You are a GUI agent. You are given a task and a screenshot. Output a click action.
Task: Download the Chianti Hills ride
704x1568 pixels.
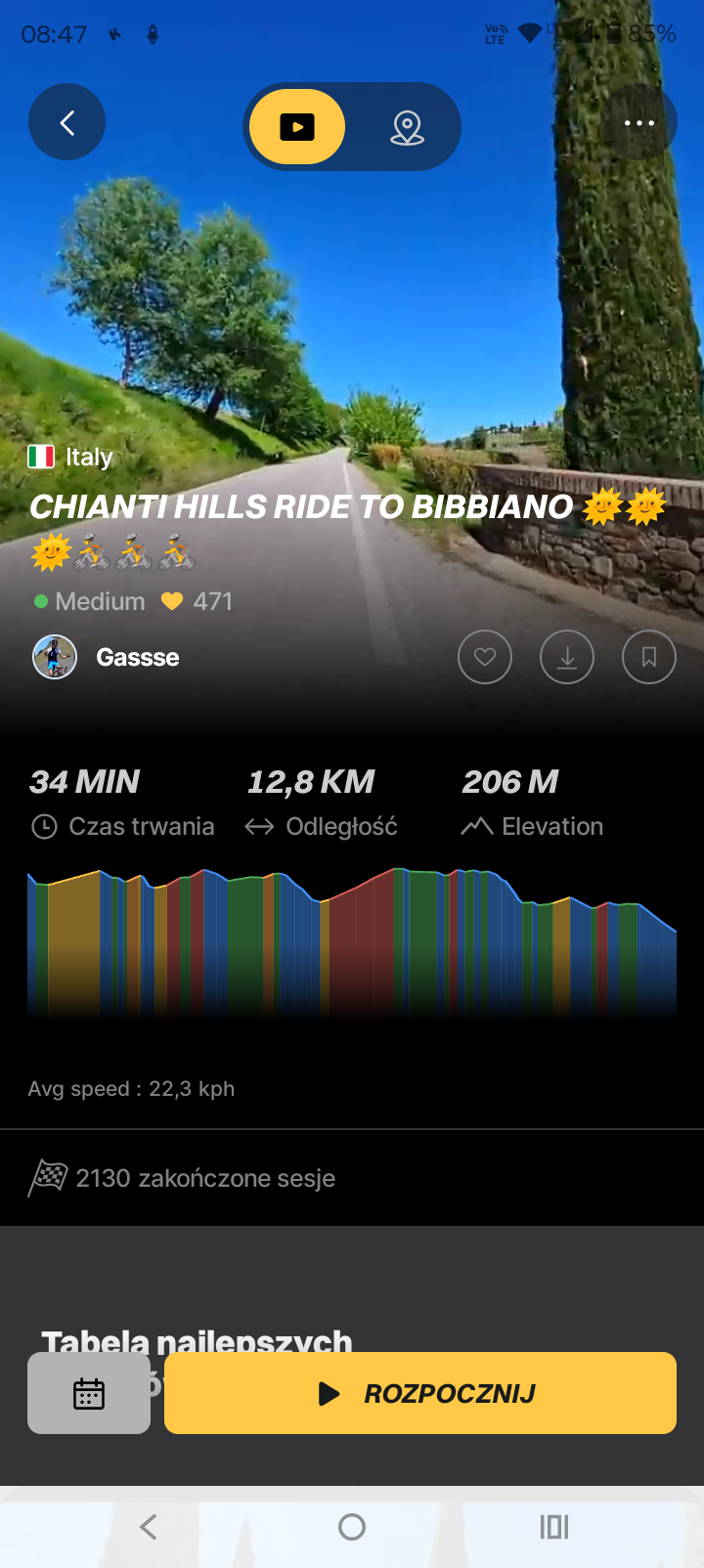567,657
